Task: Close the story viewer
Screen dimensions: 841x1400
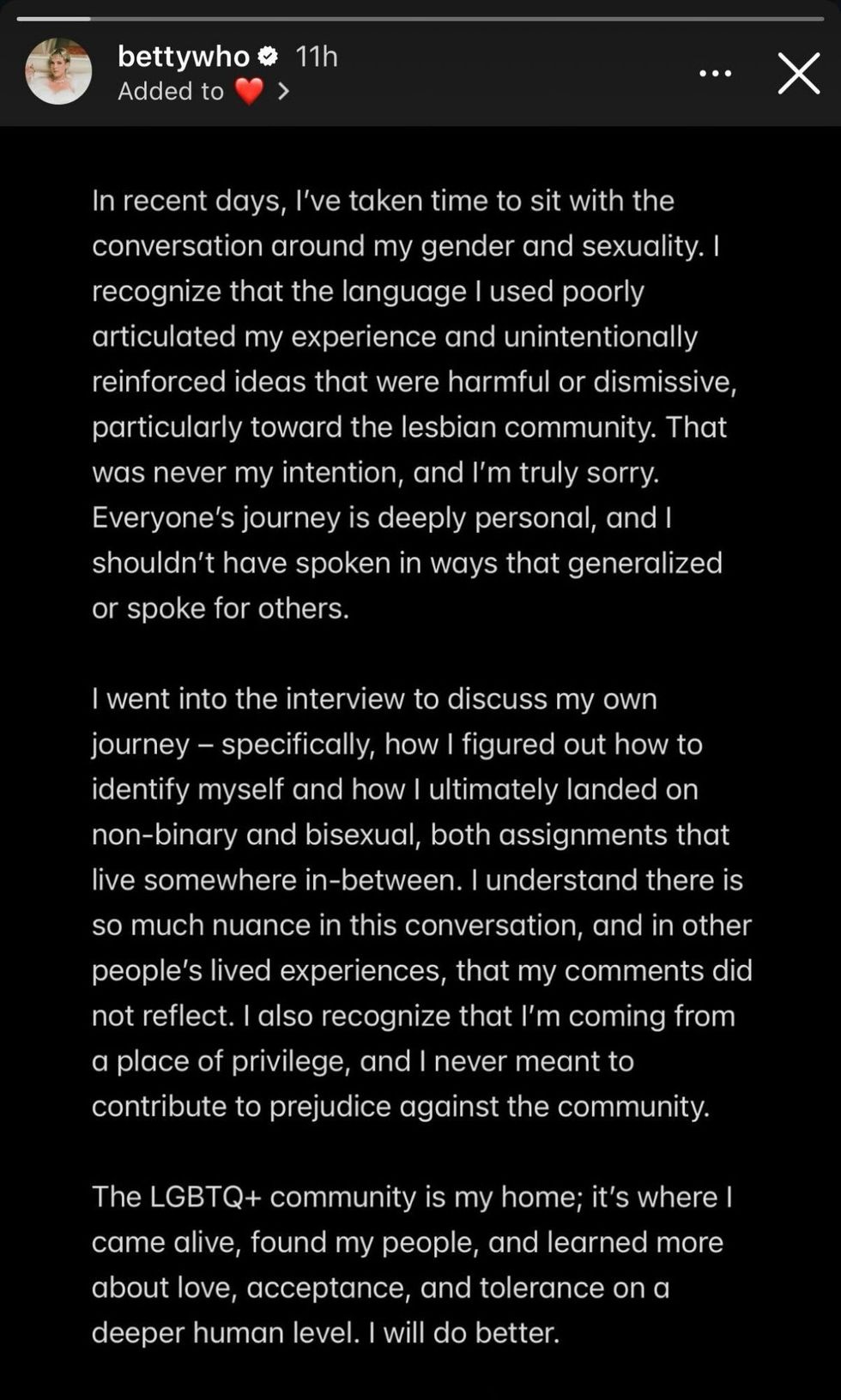Action: [x=798, y=74]
